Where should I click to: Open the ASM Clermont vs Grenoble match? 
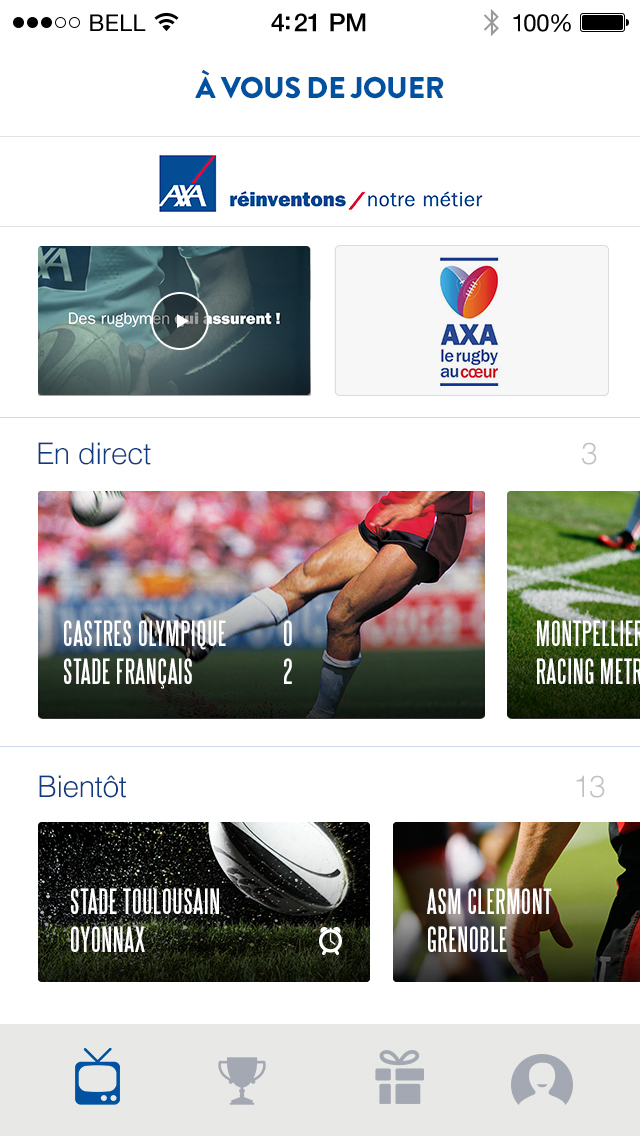[x=515, y=900]
